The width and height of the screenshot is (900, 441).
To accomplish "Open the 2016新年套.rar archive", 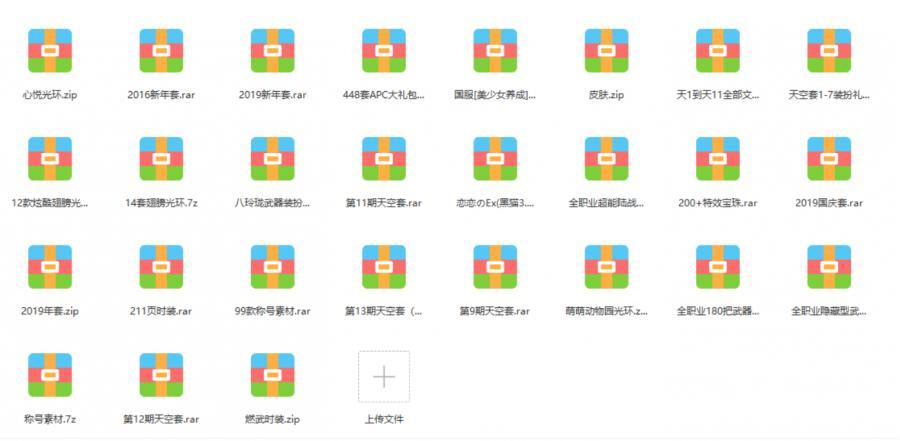I will point(161,51).
